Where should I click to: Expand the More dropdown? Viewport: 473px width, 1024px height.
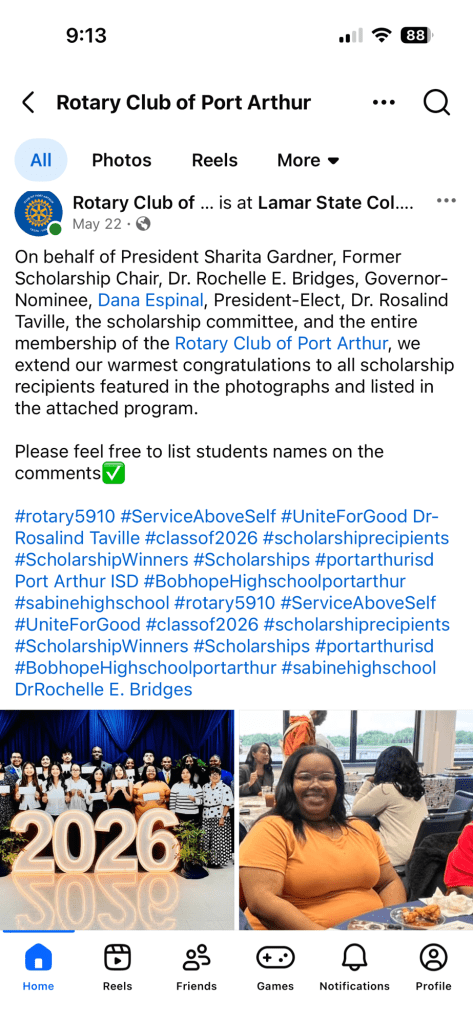click(308, 160)
